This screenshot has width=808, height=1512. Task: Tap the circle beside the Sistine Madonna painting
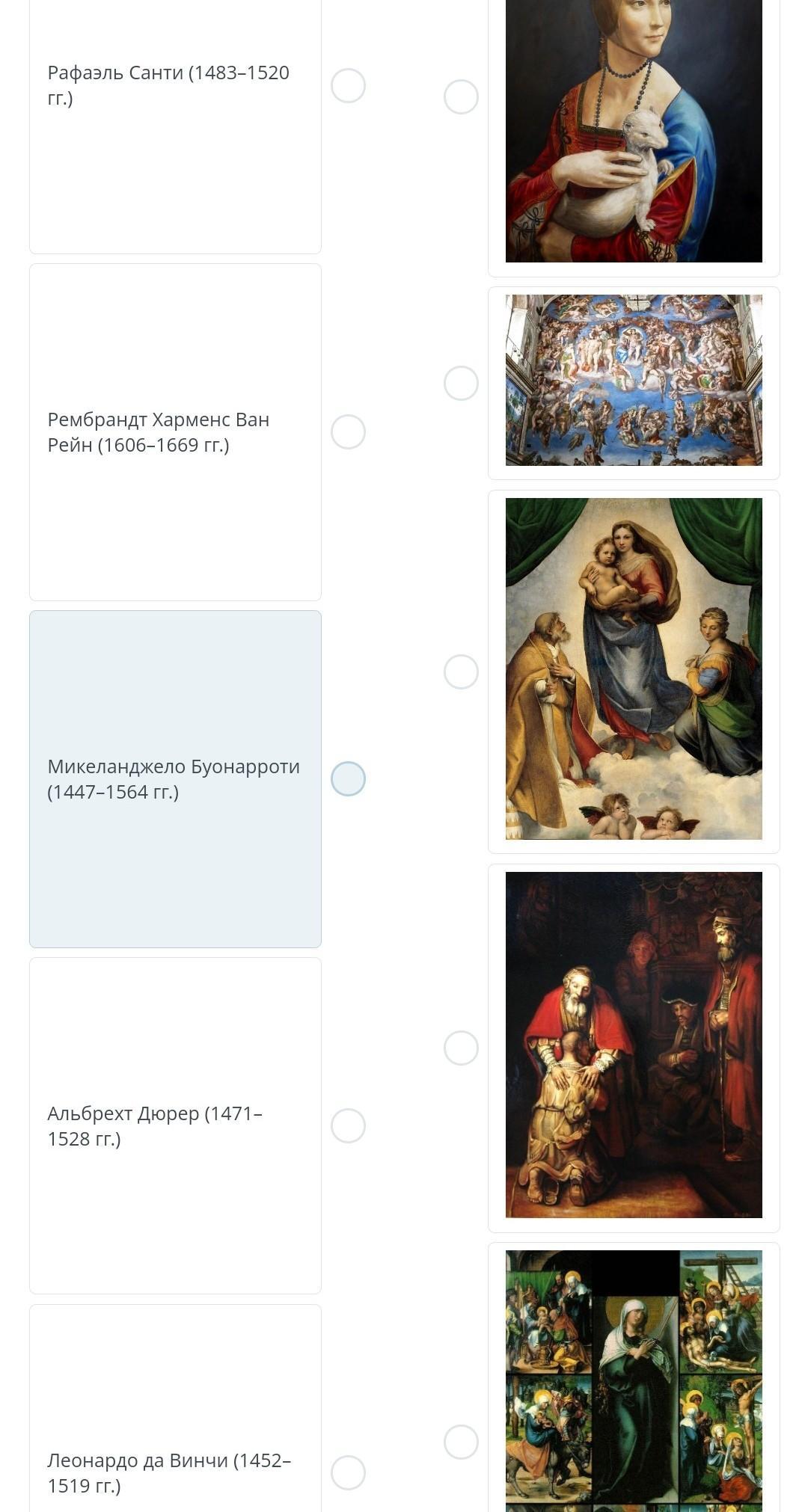tap(461, 672)
